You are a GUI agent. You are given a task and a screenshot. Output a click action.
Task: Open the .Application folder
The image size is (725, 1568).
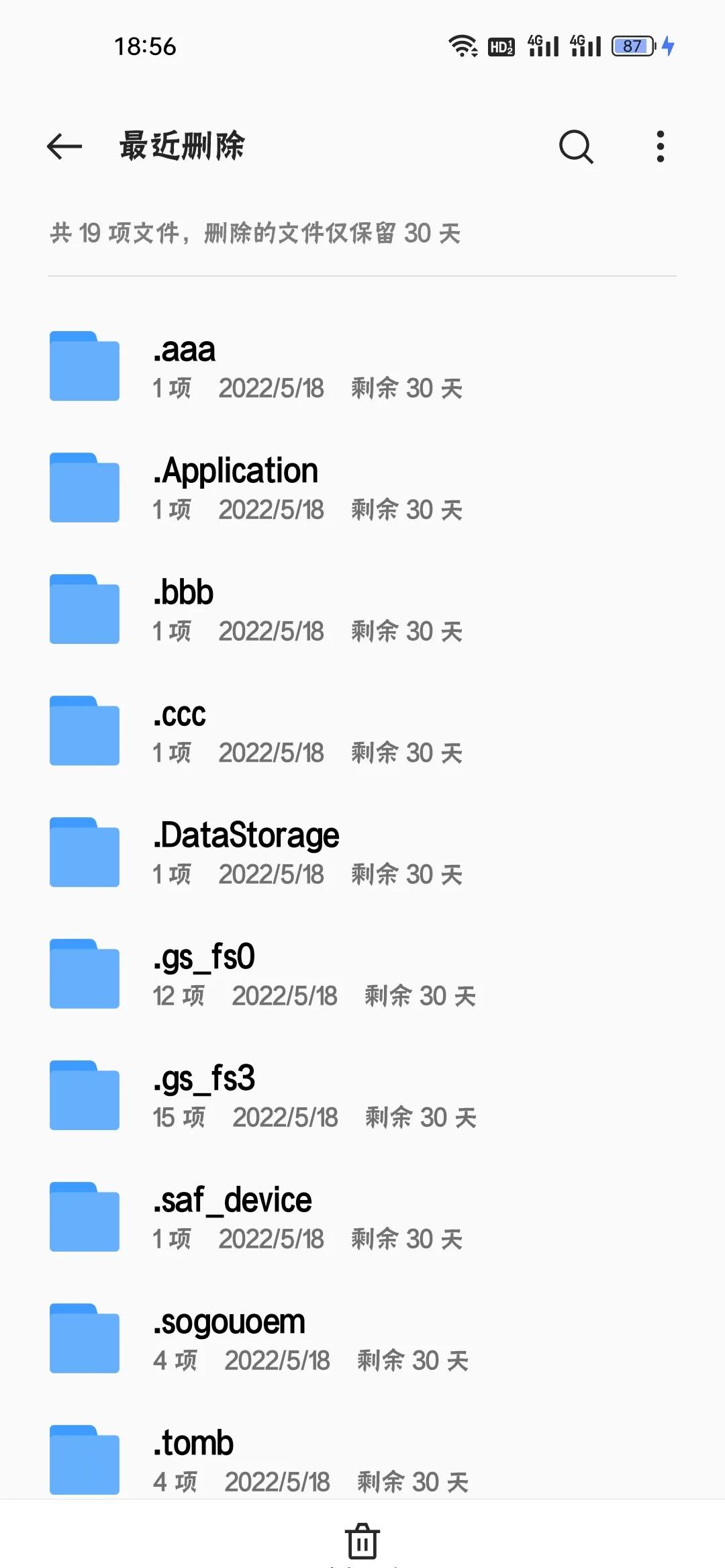tap(362, 489)
